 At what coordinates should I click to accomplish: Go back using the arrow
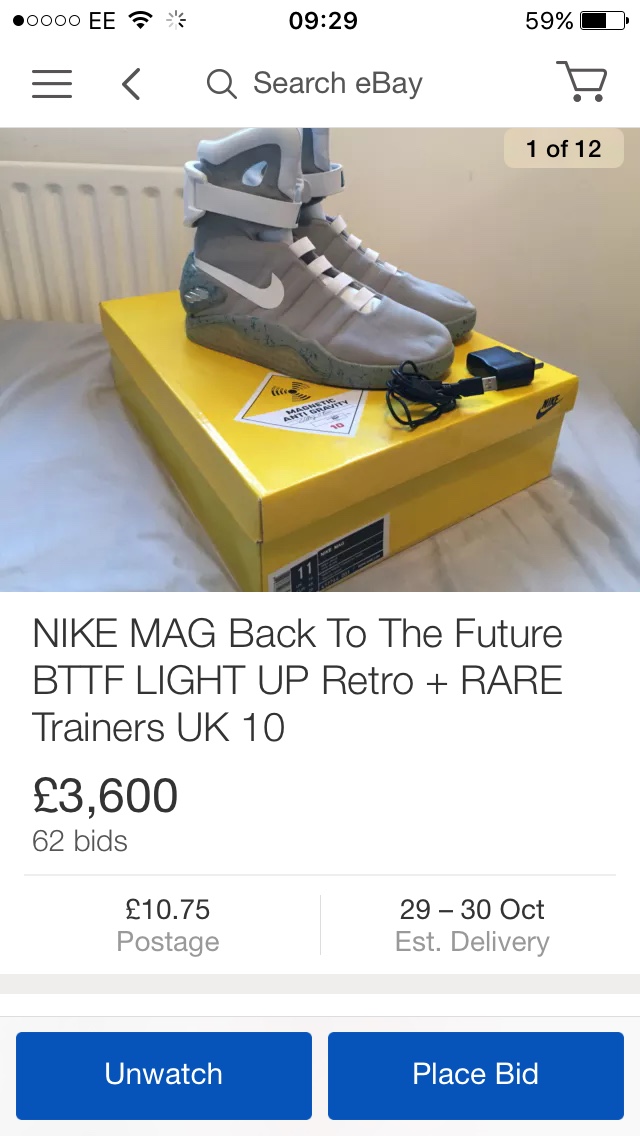point(131,84)
